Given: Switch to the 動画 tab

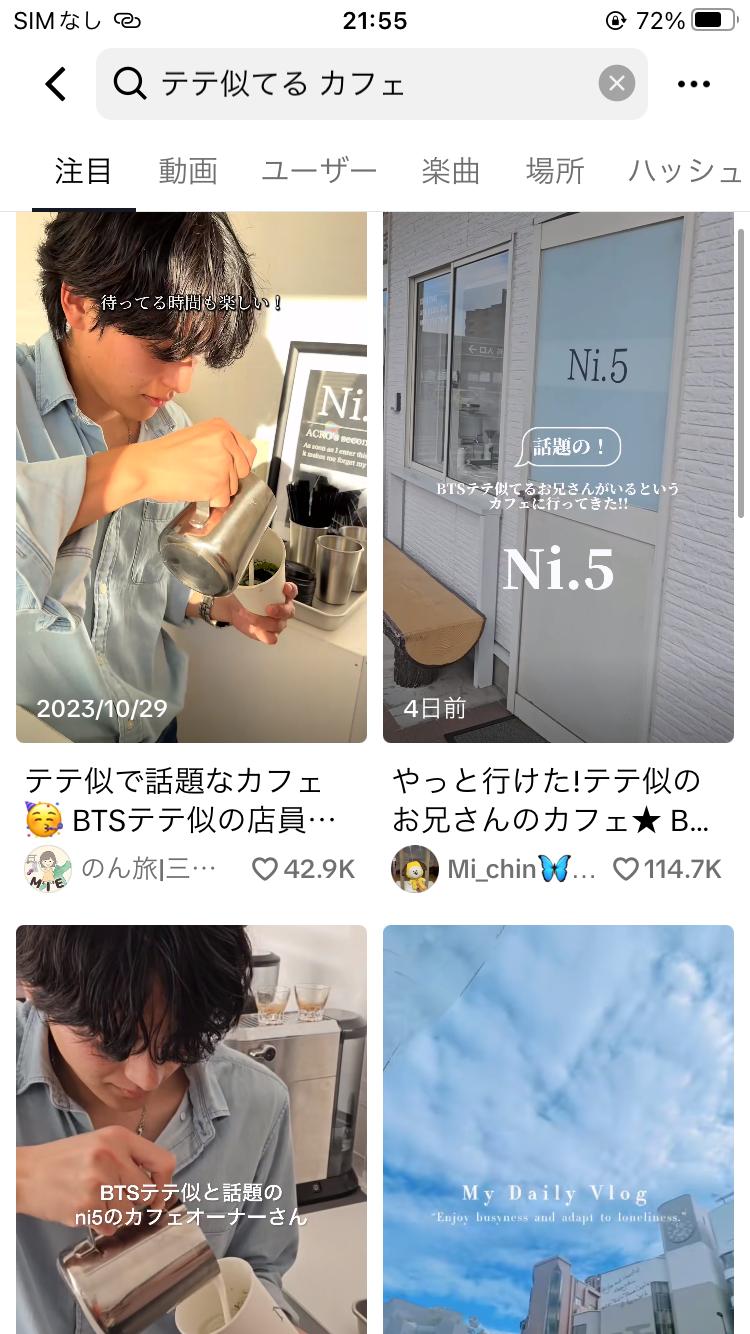Looking at the screenshot, I should 188,172.
